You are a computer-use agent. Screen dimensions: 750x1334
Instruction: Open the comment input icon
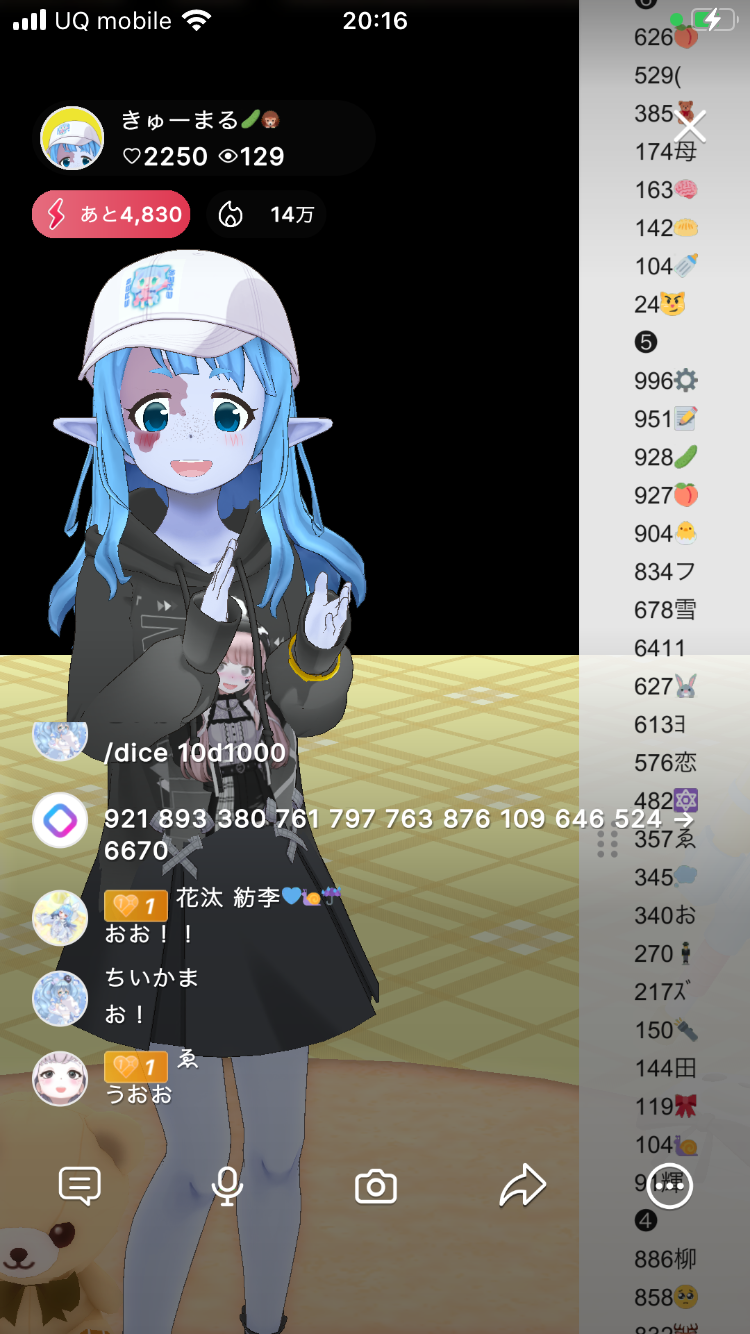point(80,1186)
